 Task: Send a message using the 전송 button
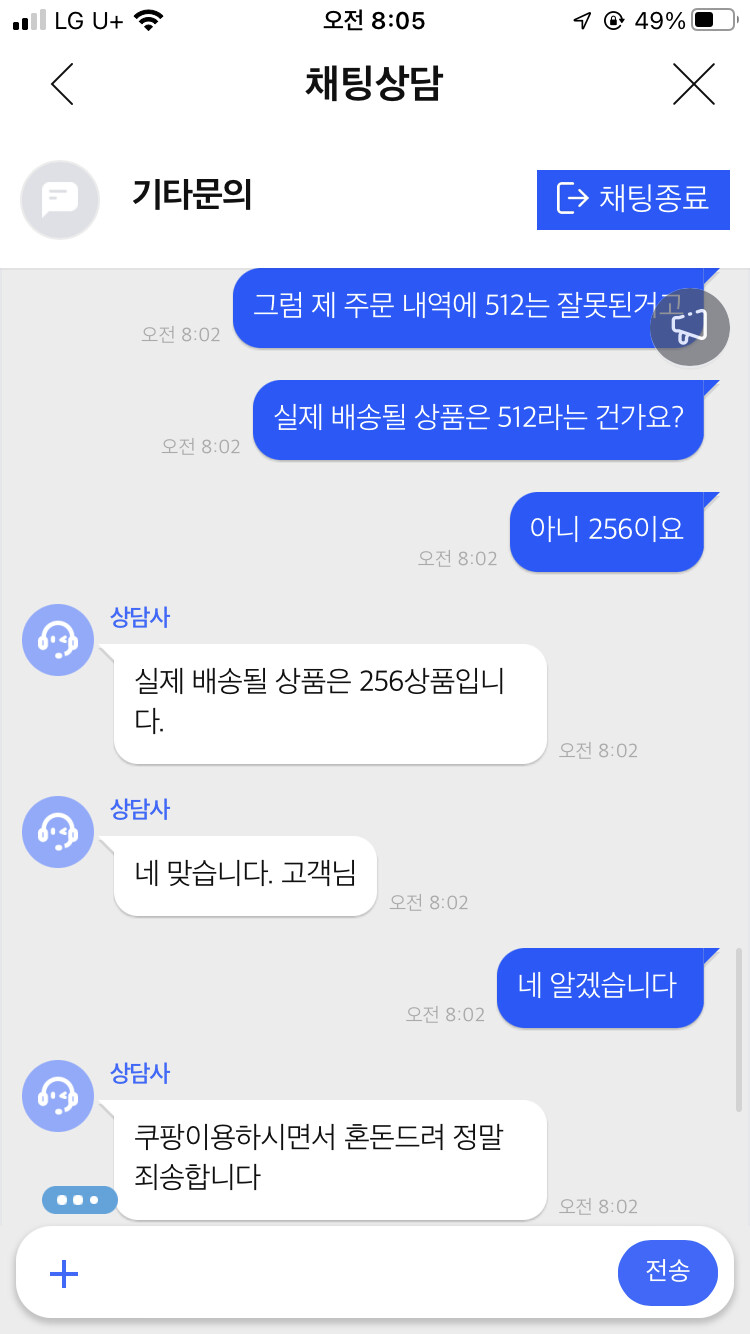tap(667, 1272)
